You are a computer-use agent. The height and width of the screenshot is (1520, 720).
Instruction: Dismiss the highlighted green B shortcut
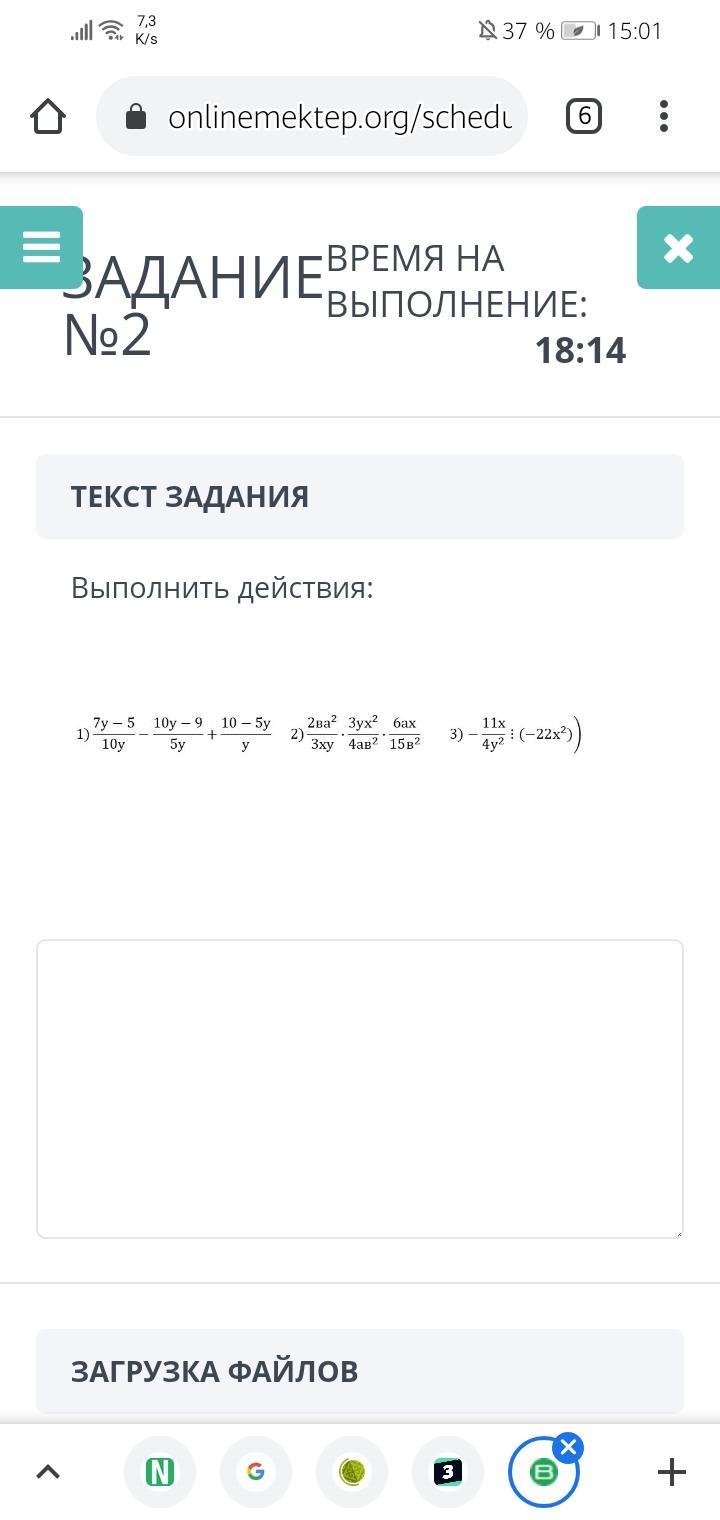click(568, 1447)
